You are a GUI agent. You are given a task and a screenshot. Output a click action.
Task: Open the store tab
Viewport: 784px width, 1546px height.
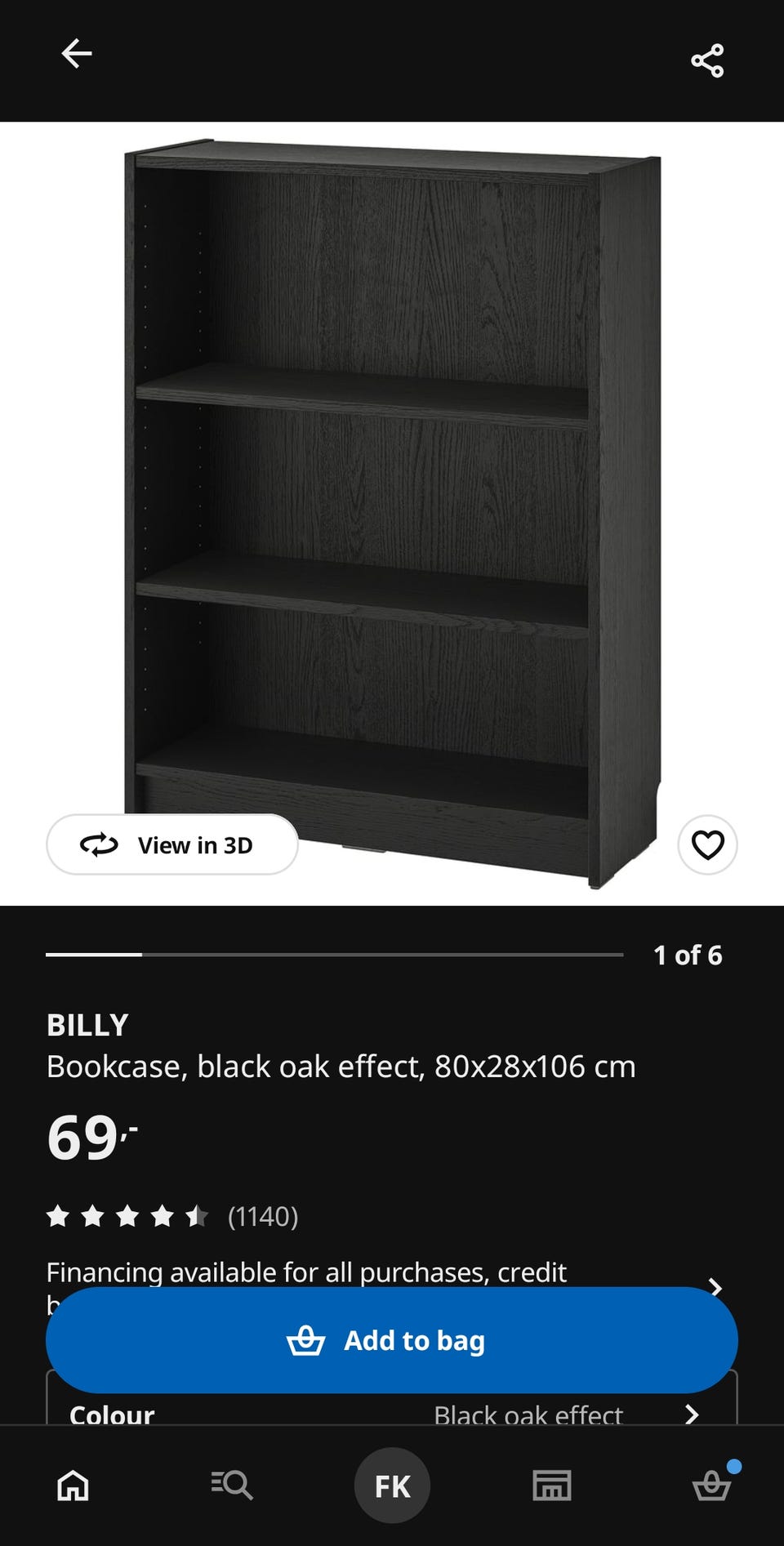coord(552,1486)
